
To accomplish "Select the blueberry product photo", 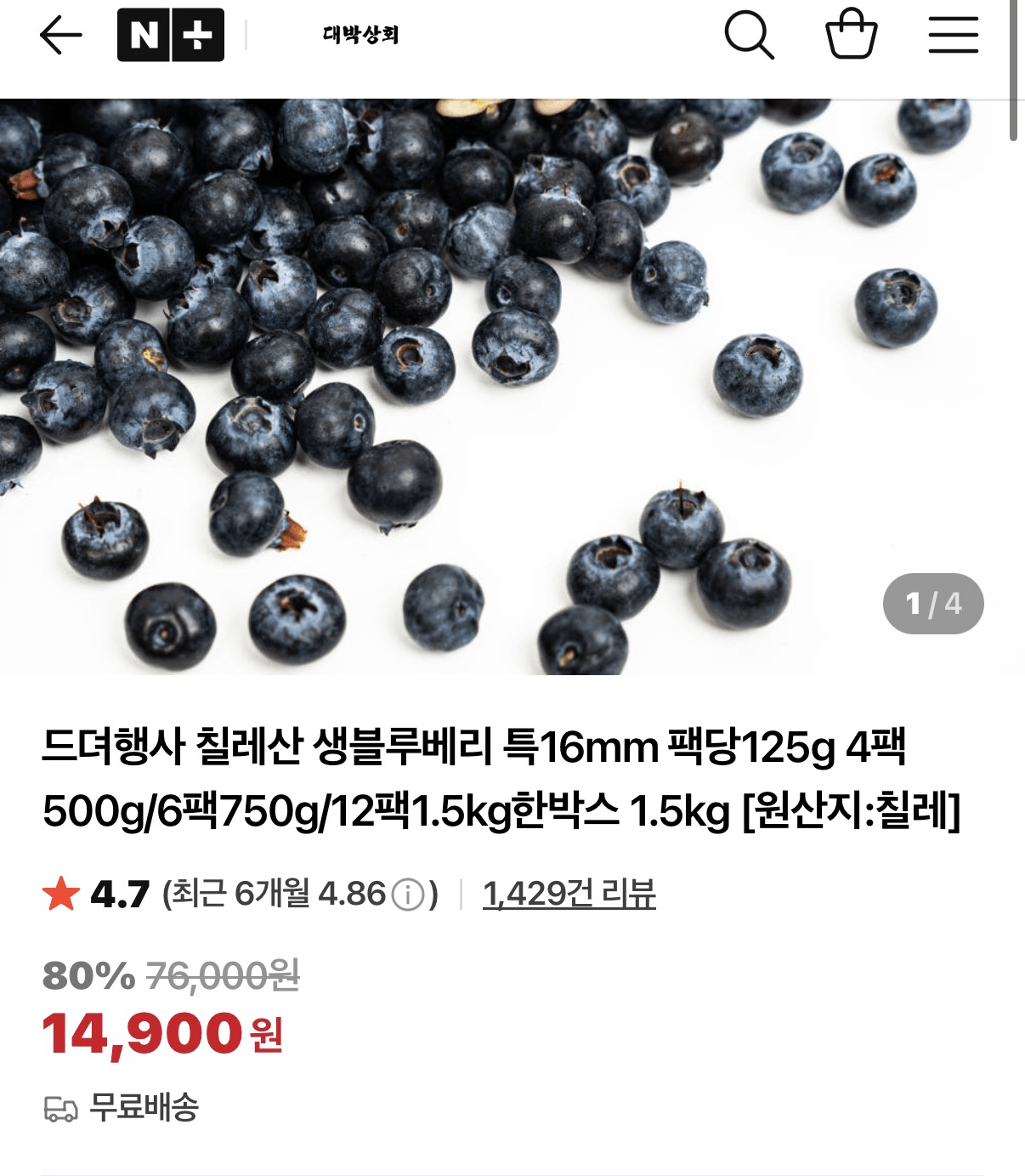I will coord(510,383).
